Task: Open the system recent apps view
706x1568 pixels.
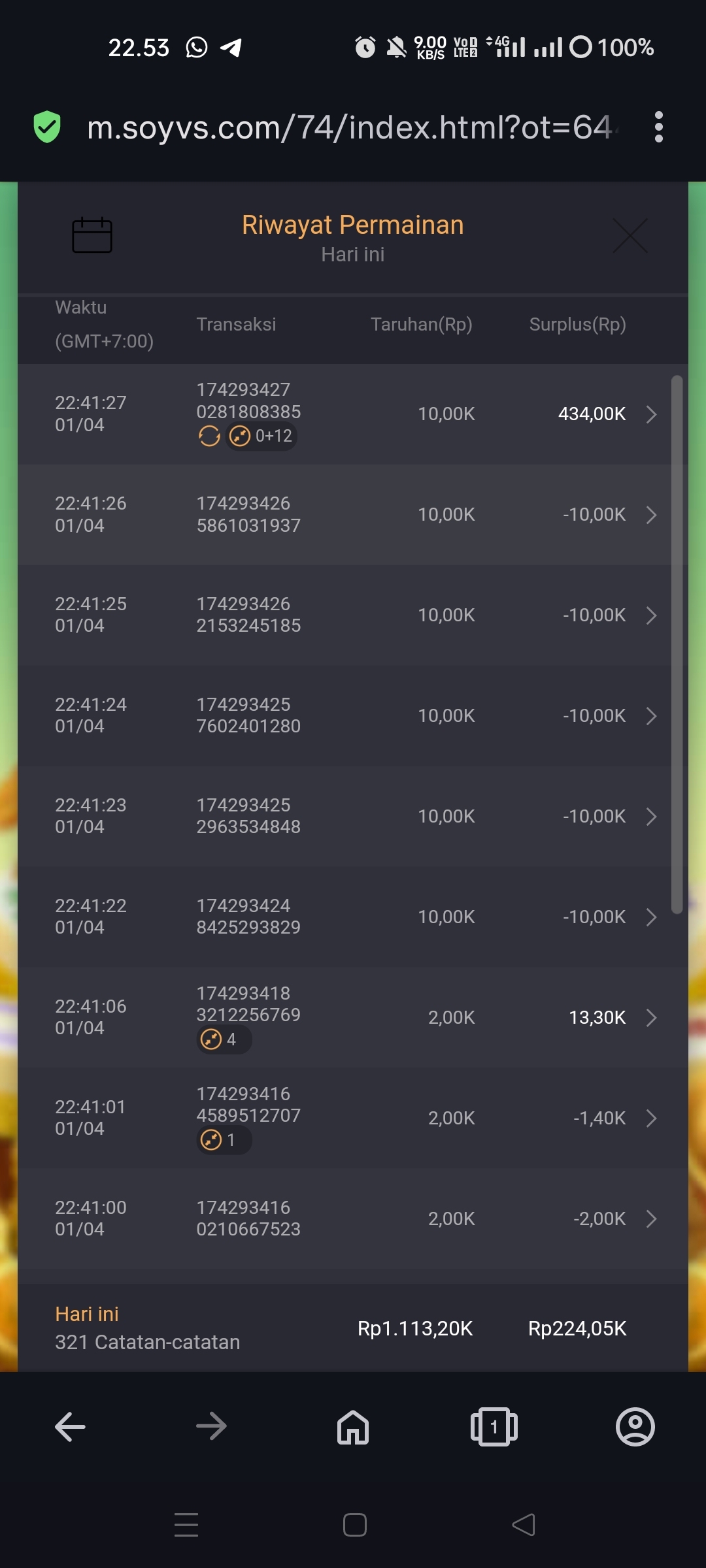Action: pyautogui.click(x=186, y=1525)
